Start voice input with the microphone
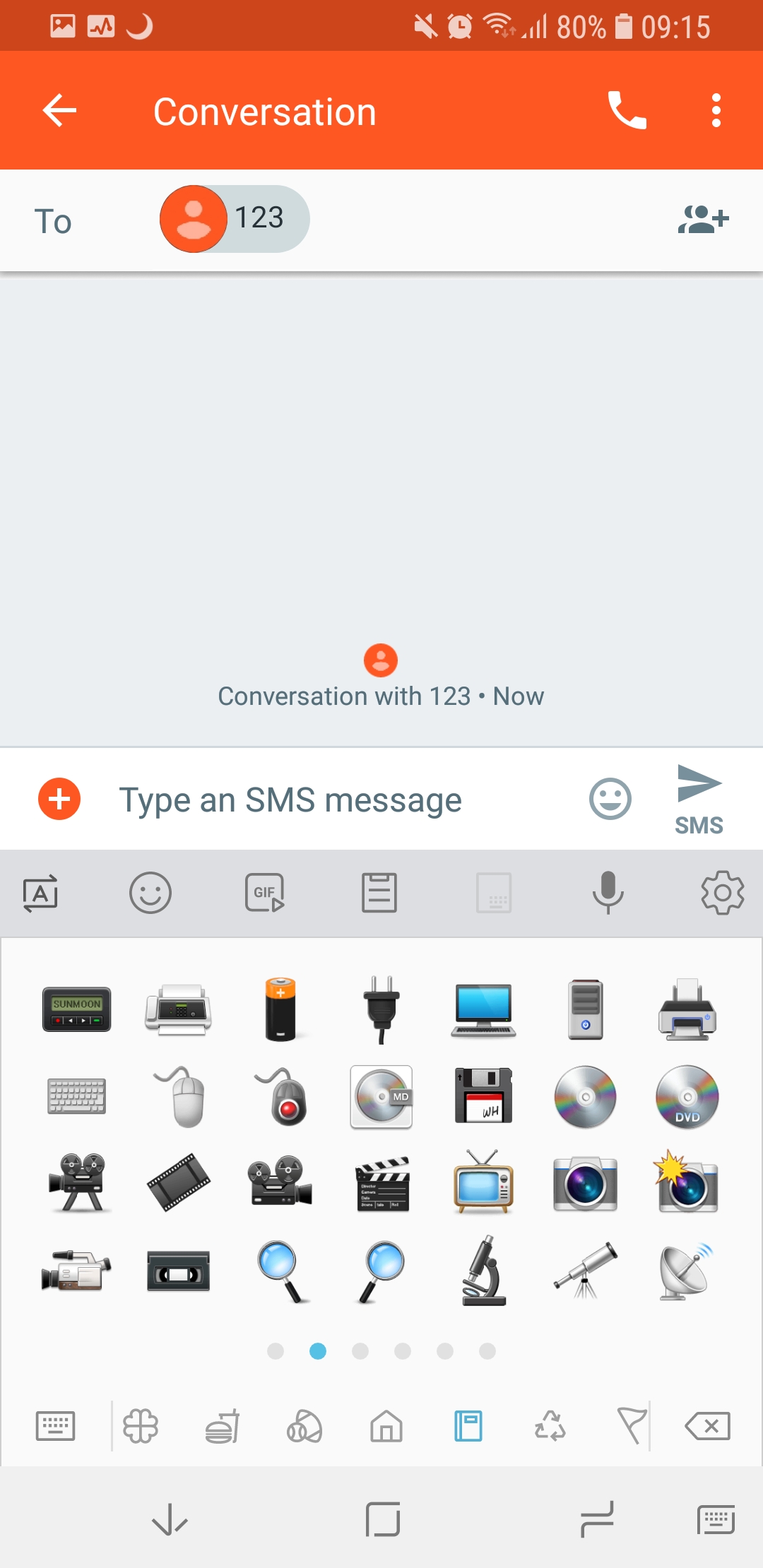 pyautogui.click(x=608, y=893)
